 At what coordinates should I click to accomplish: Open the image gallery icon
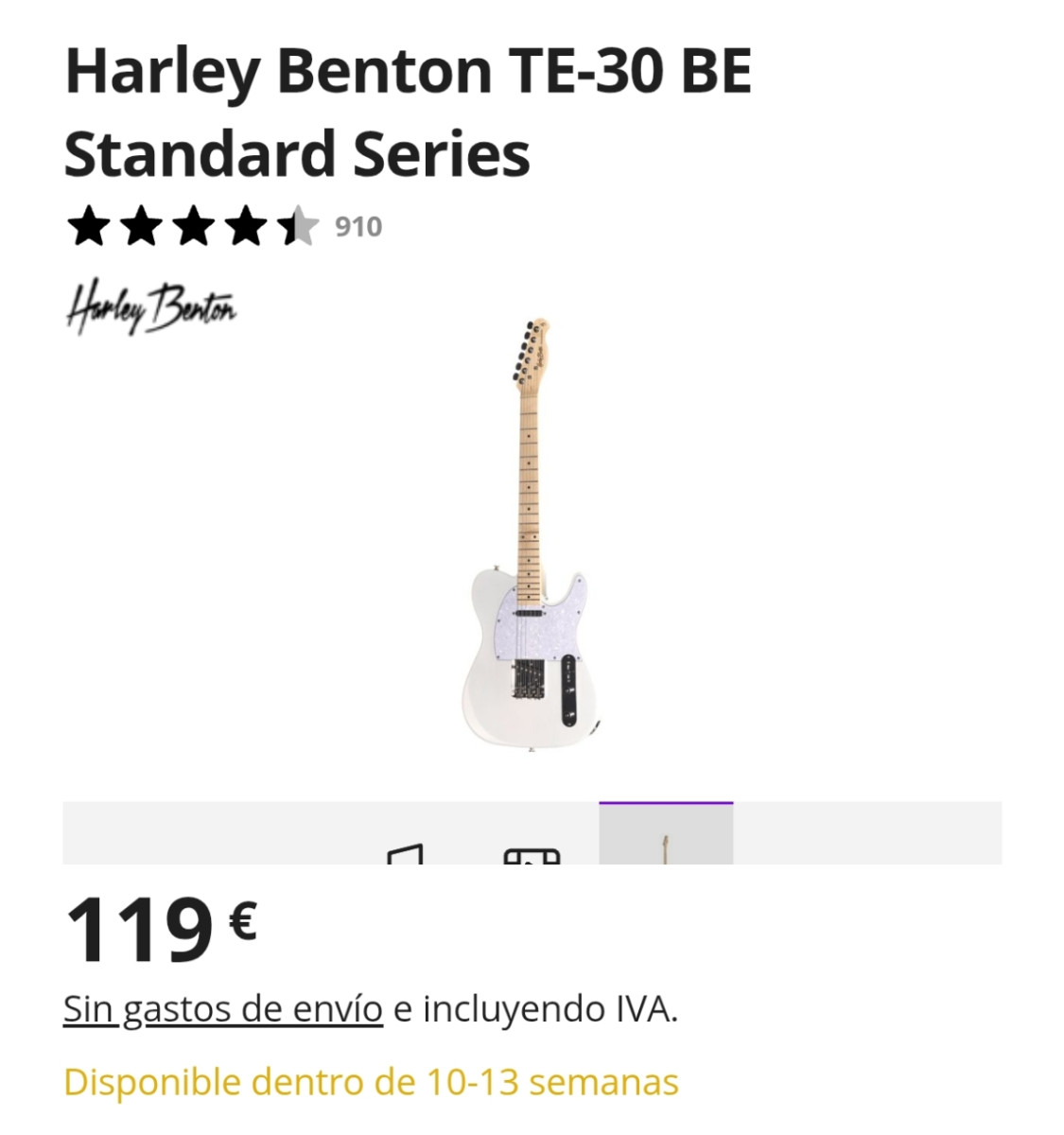tap(532, 854)
